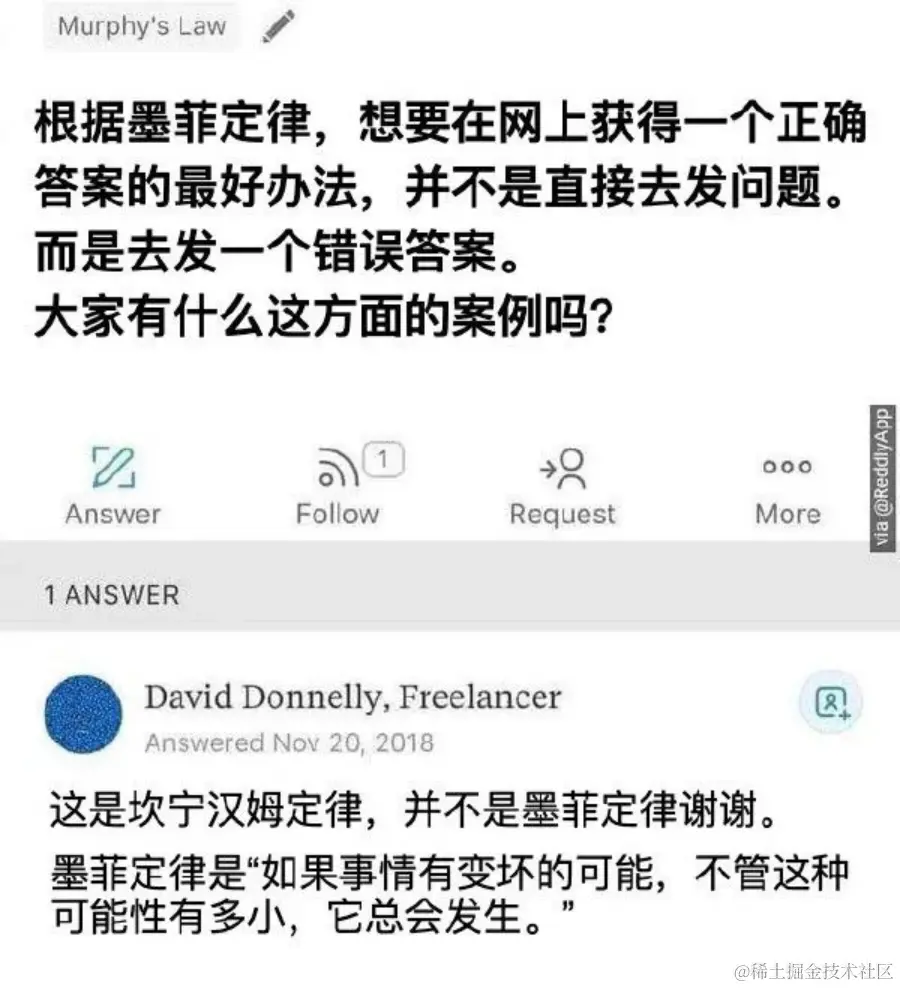Open the Answer tab to write a response
The width and height of the screenshot is (900, 988).
pos(113,485)
